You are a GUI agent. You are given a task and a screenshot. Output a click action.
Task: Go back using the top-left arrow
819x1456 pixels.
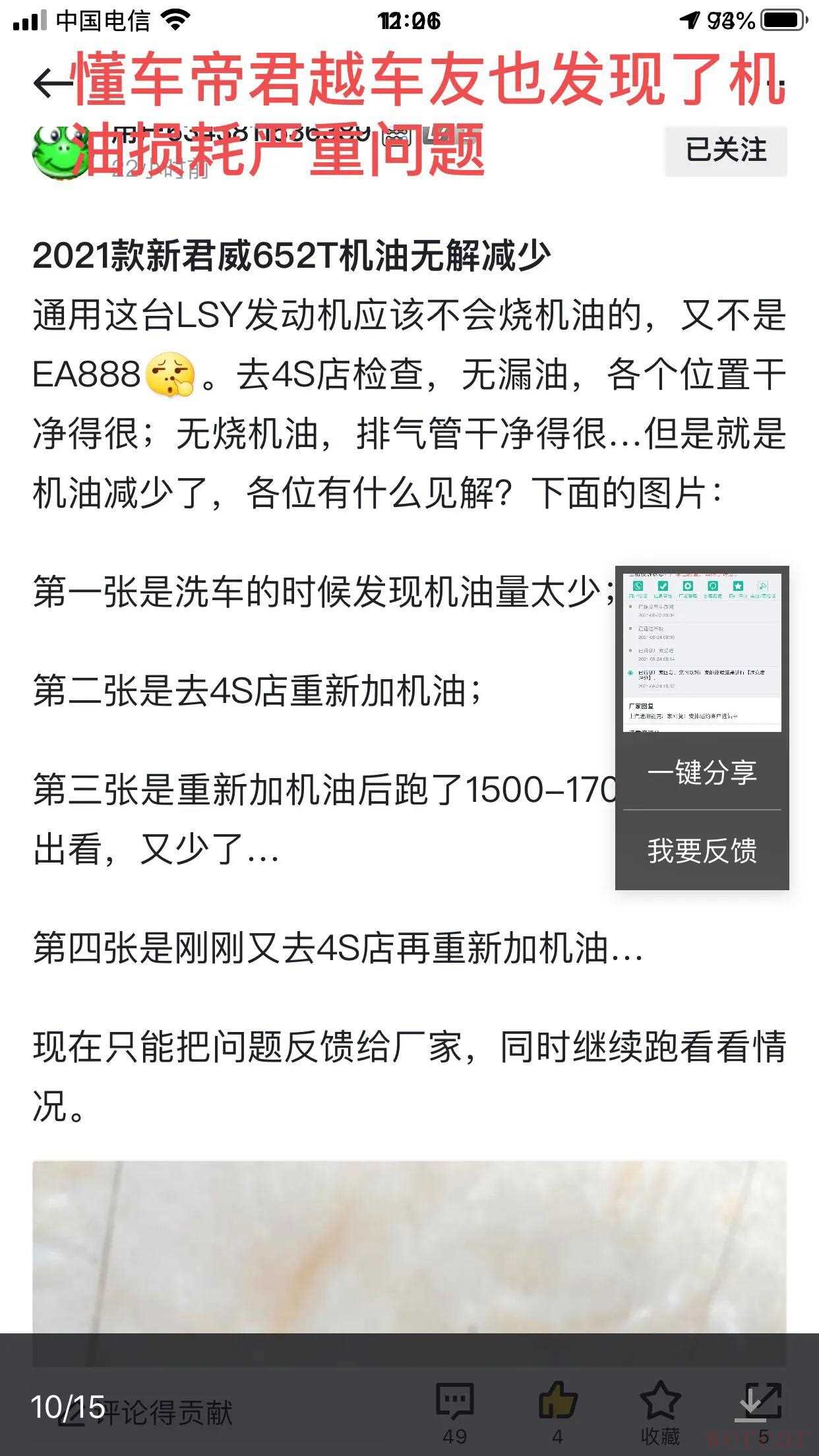pyautogui.click(x=51, y=83)
